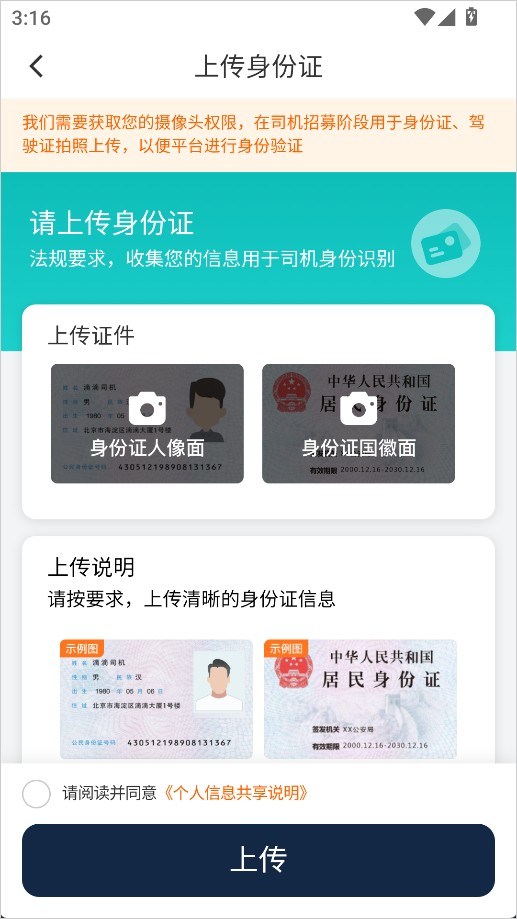Check the 请阅读并同意 agreement circle
This screenshot has width=517, height=919.
coord(36,794)
